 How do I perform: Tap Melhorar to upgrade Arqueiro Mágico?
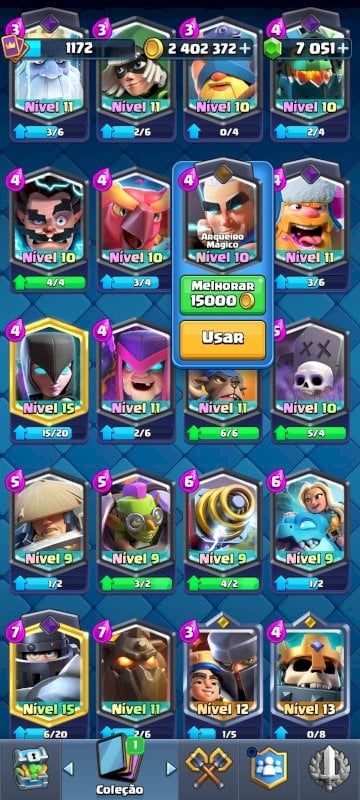222,295
